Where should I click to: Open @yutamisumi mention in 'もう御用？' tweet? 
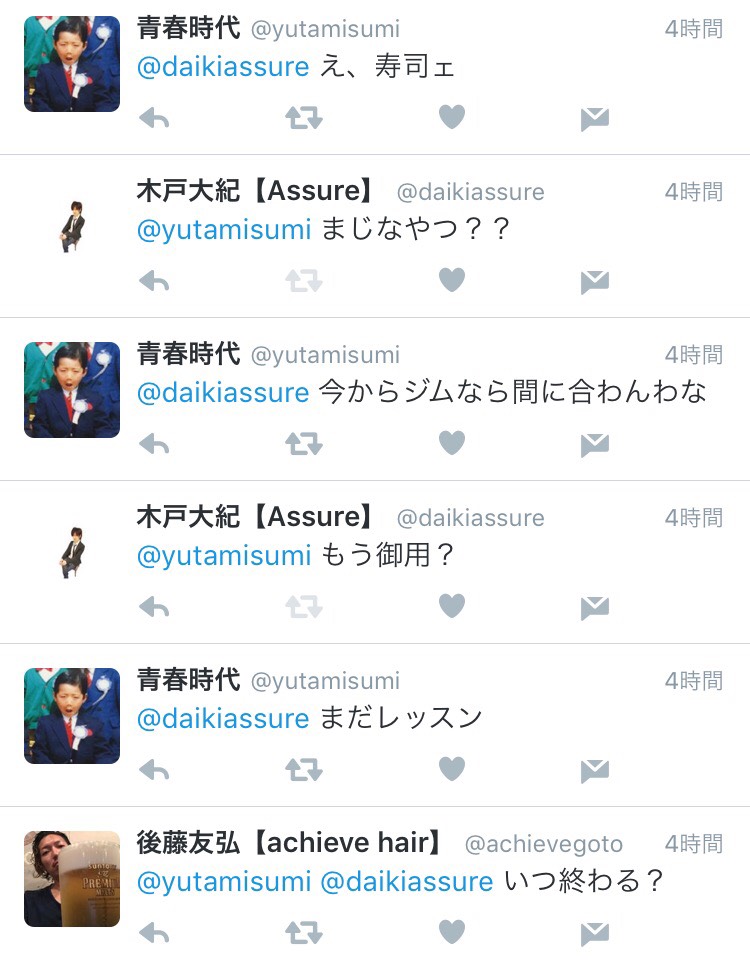tap(224, 555)
